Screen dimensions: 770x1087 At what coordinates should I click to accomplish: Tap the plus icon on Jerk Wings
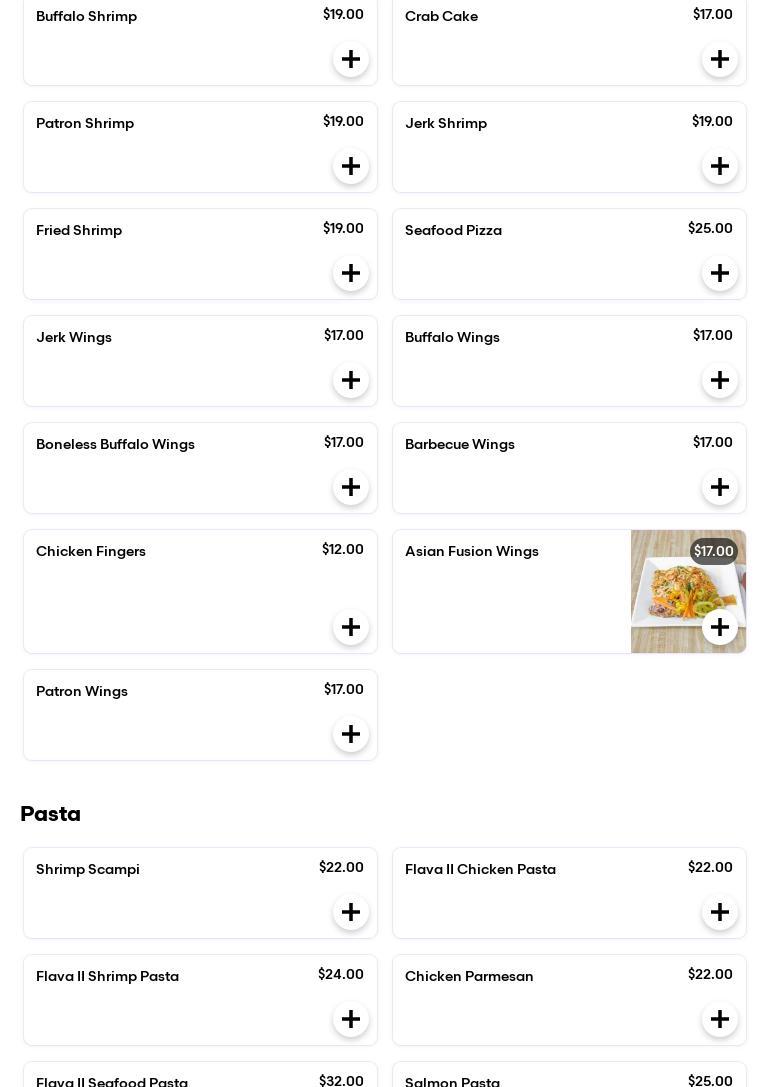tap(351, 380)
